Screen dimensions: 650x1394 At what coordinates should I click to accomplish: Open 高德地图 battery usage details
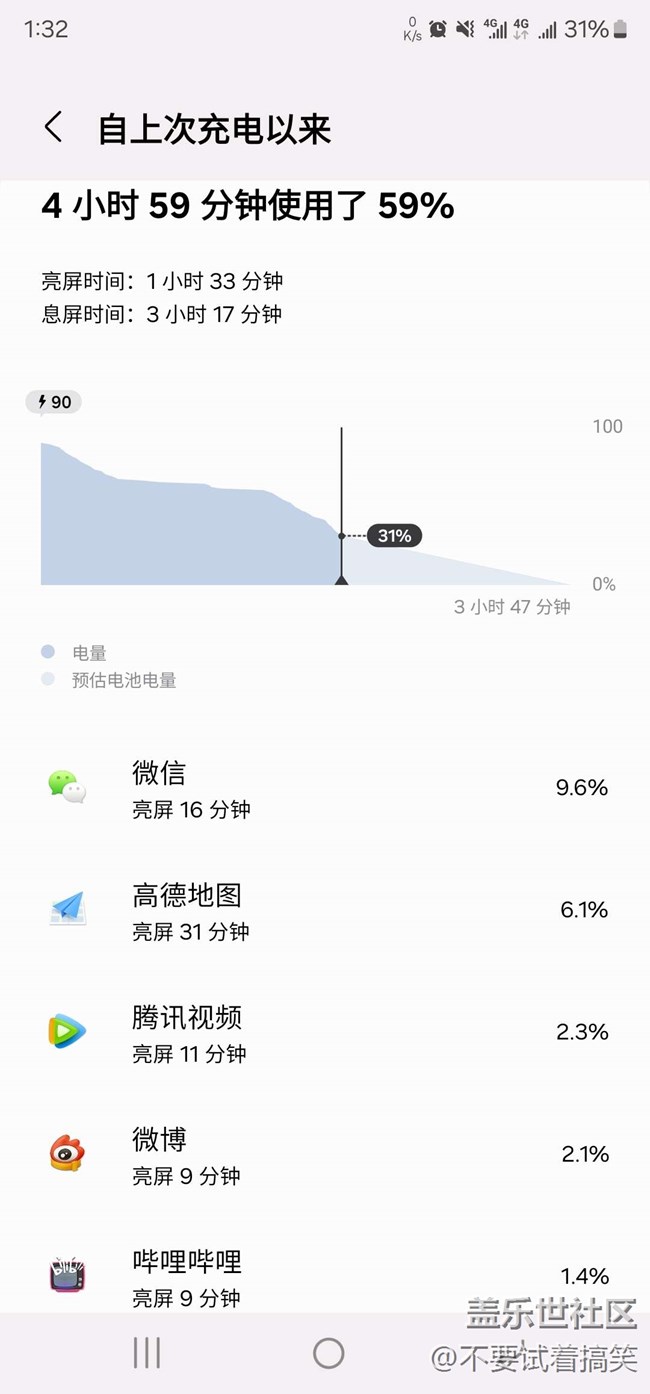(325, 910)
